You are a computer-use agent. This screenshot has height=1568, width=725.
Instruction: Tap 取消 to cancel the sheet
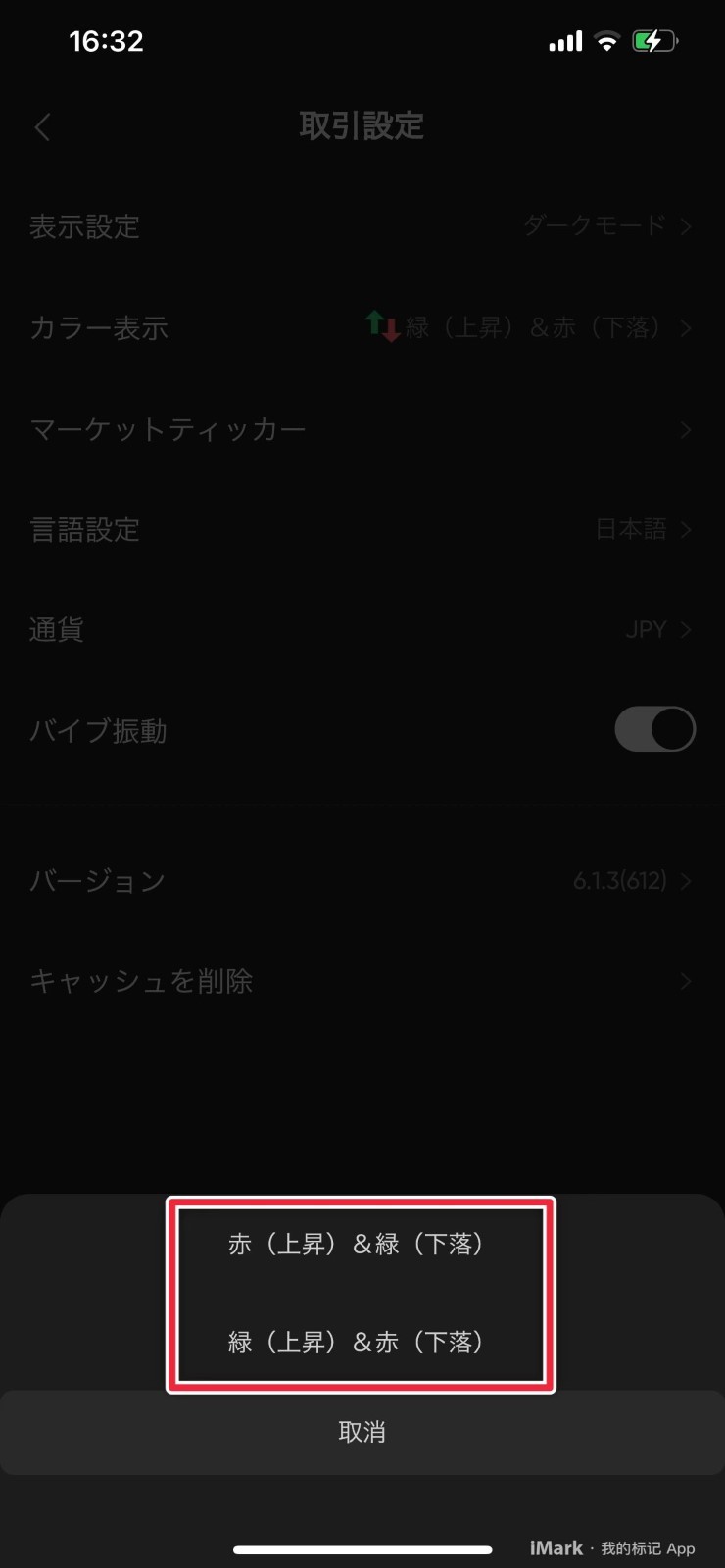[x=362, y=1432]
